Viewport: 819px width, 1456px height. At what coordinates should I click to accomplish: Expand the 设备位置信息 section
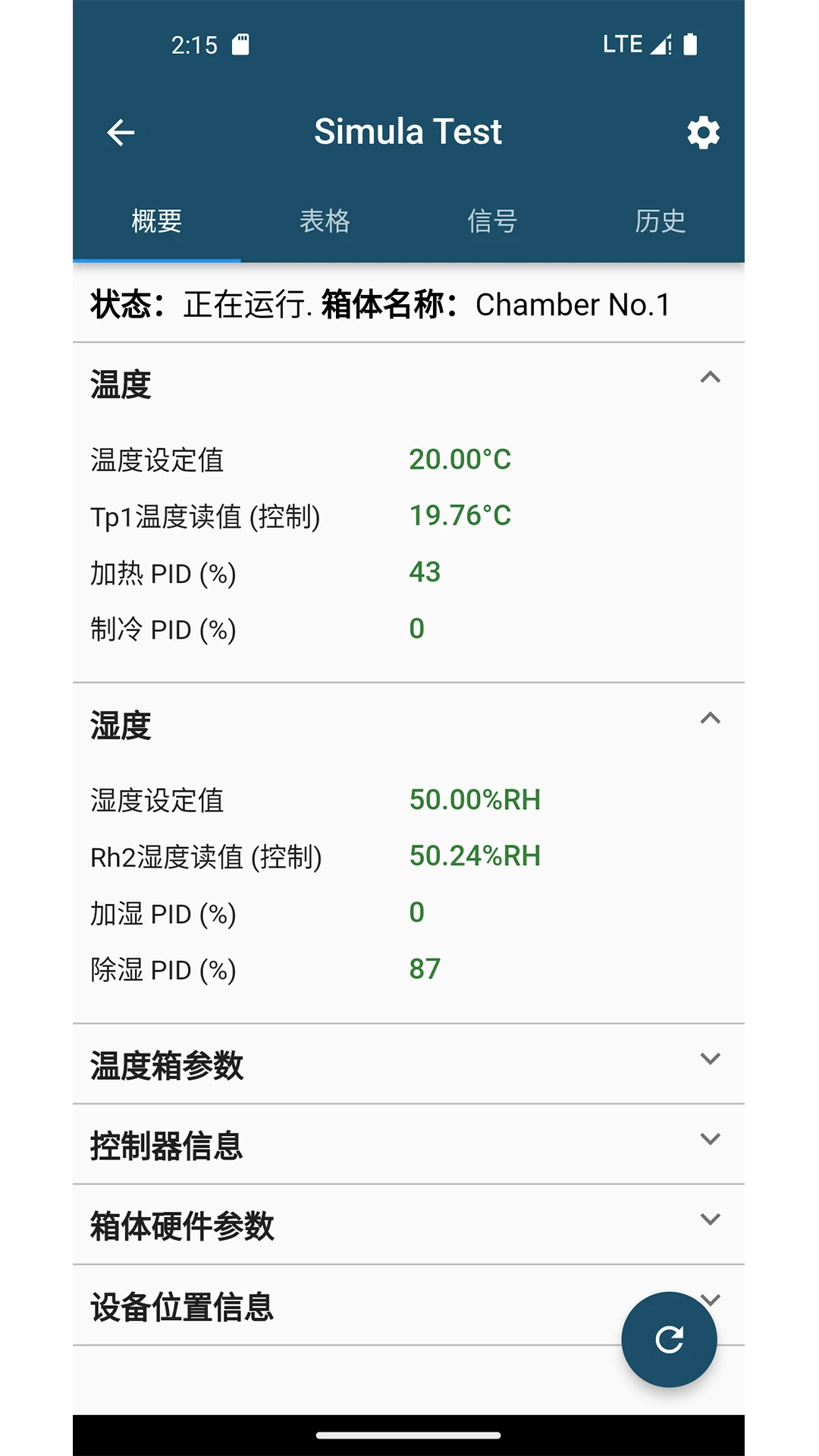coord(303,1306)
